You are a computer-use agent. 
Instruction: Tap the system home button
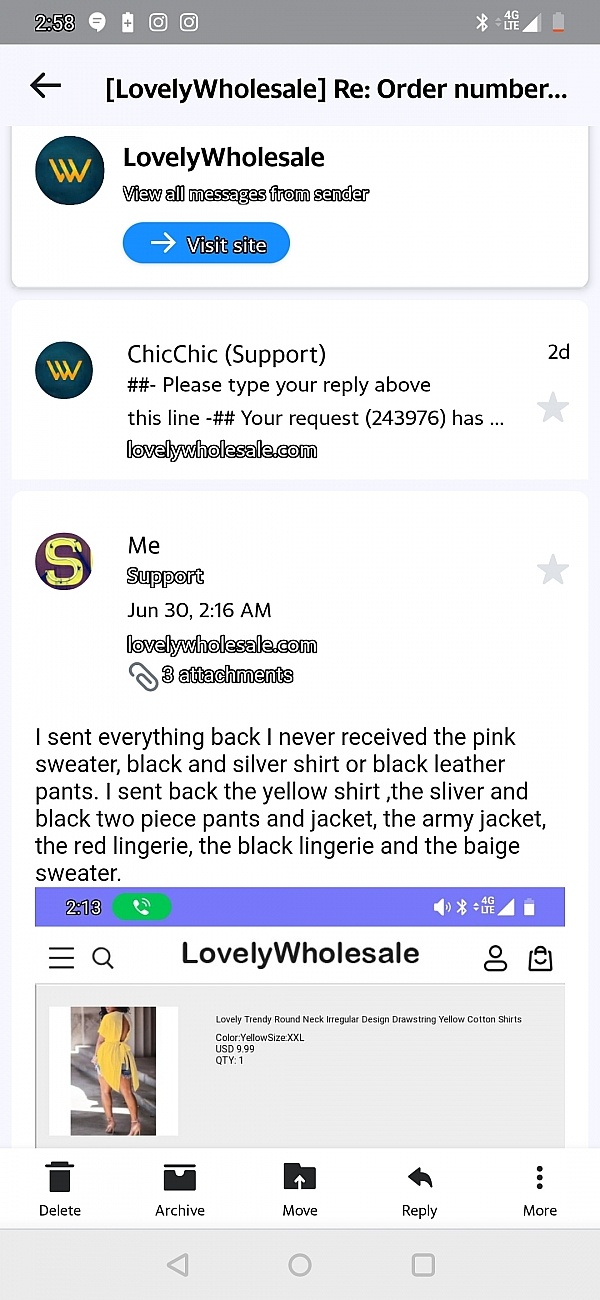coord(300,1265)
